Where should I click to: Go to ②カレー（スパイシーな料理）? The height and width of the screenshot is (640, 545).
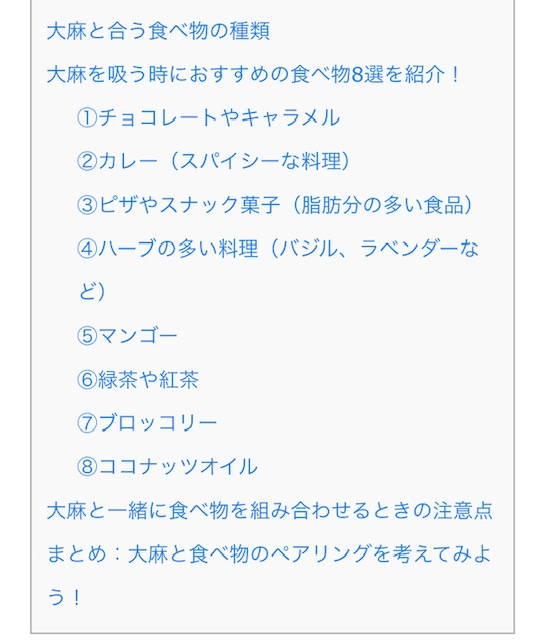(213, 161)
